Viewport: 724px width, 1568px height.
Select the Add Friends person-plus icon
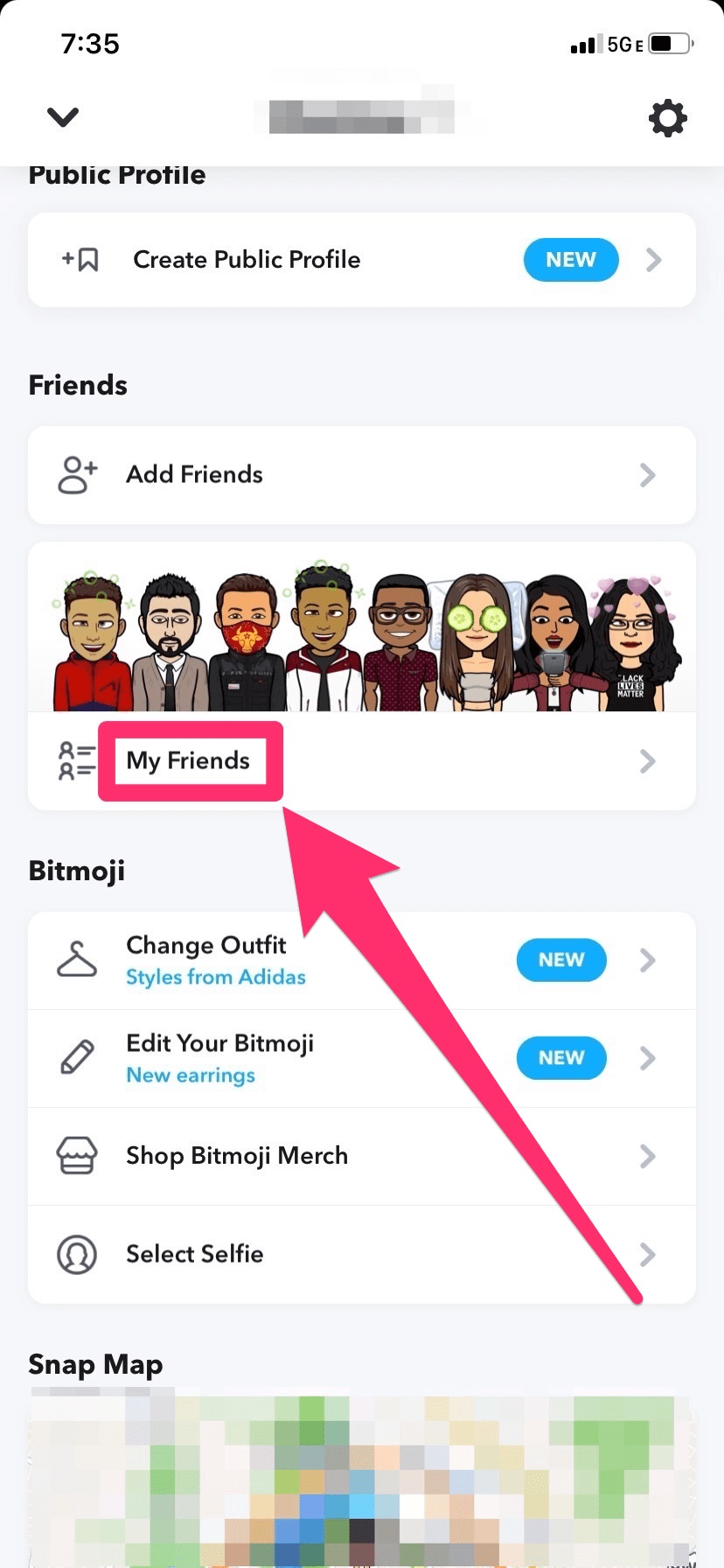[x=76, y=474]
